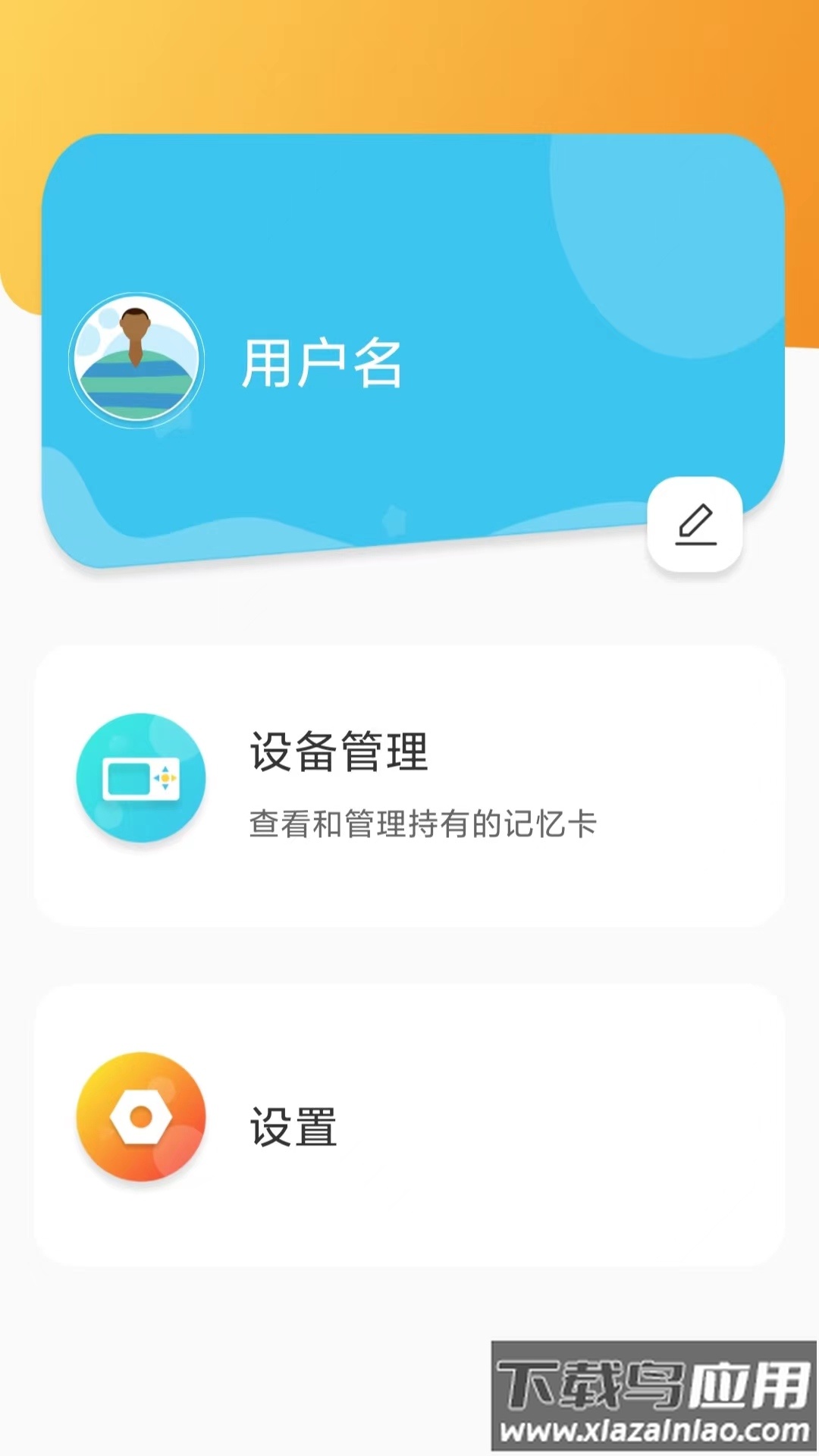Click the 设置 title text
819x1456 pixels.
293,1128
